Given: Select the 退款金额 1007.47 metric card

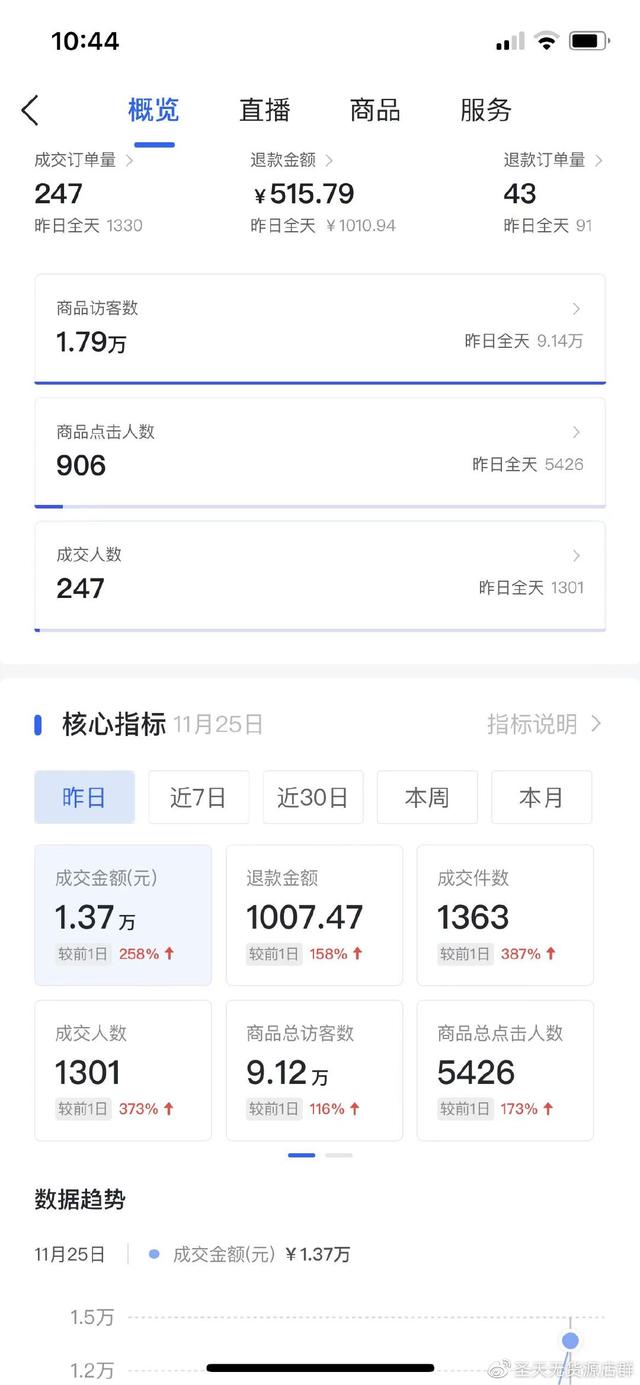Looking at the screenshot, I should 314,915.
